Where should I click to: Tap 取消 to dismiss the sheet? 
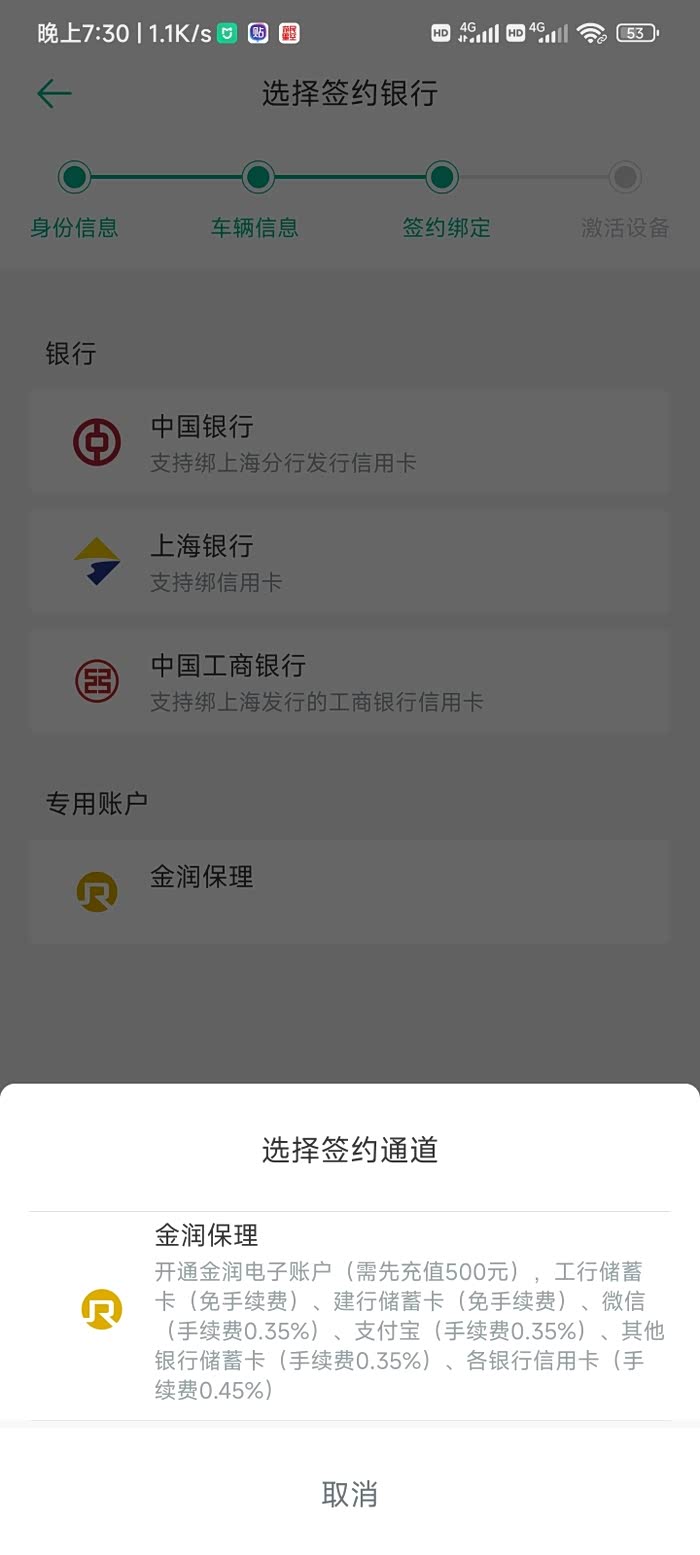[350, 1494]
